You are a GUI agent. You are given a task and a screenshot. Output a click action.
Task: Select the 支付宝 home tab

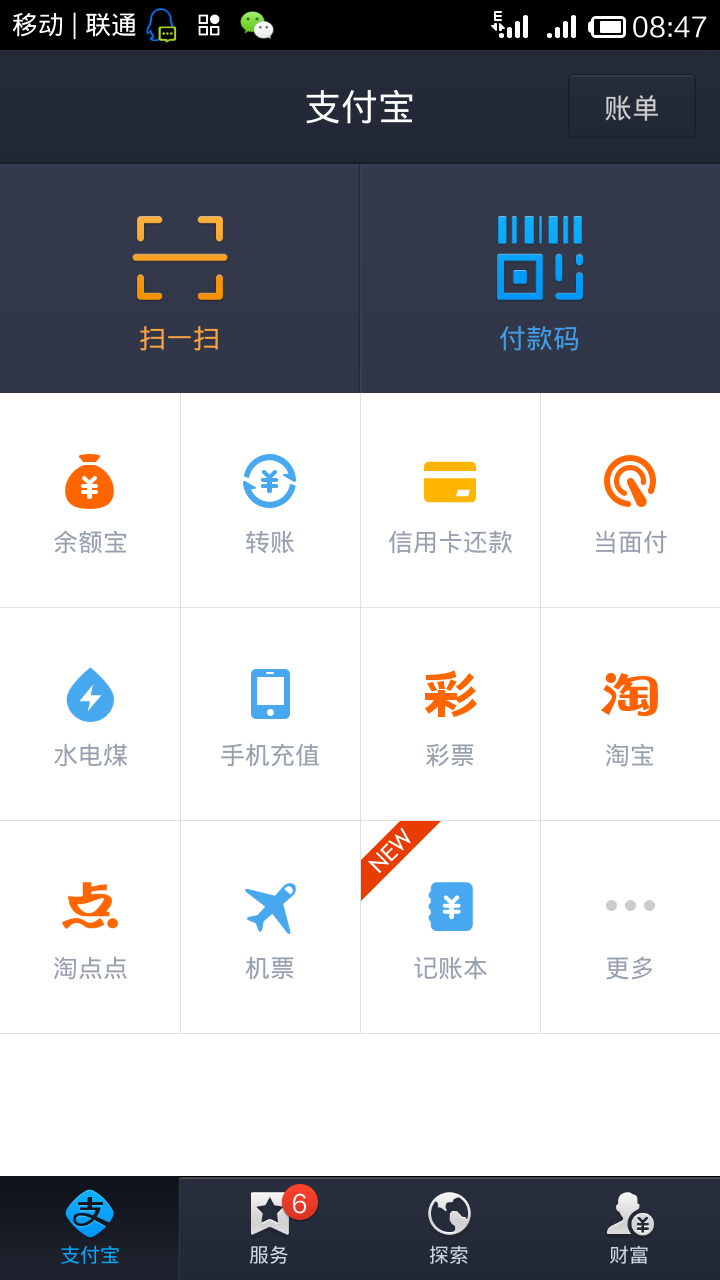[x=90, y=1229]
